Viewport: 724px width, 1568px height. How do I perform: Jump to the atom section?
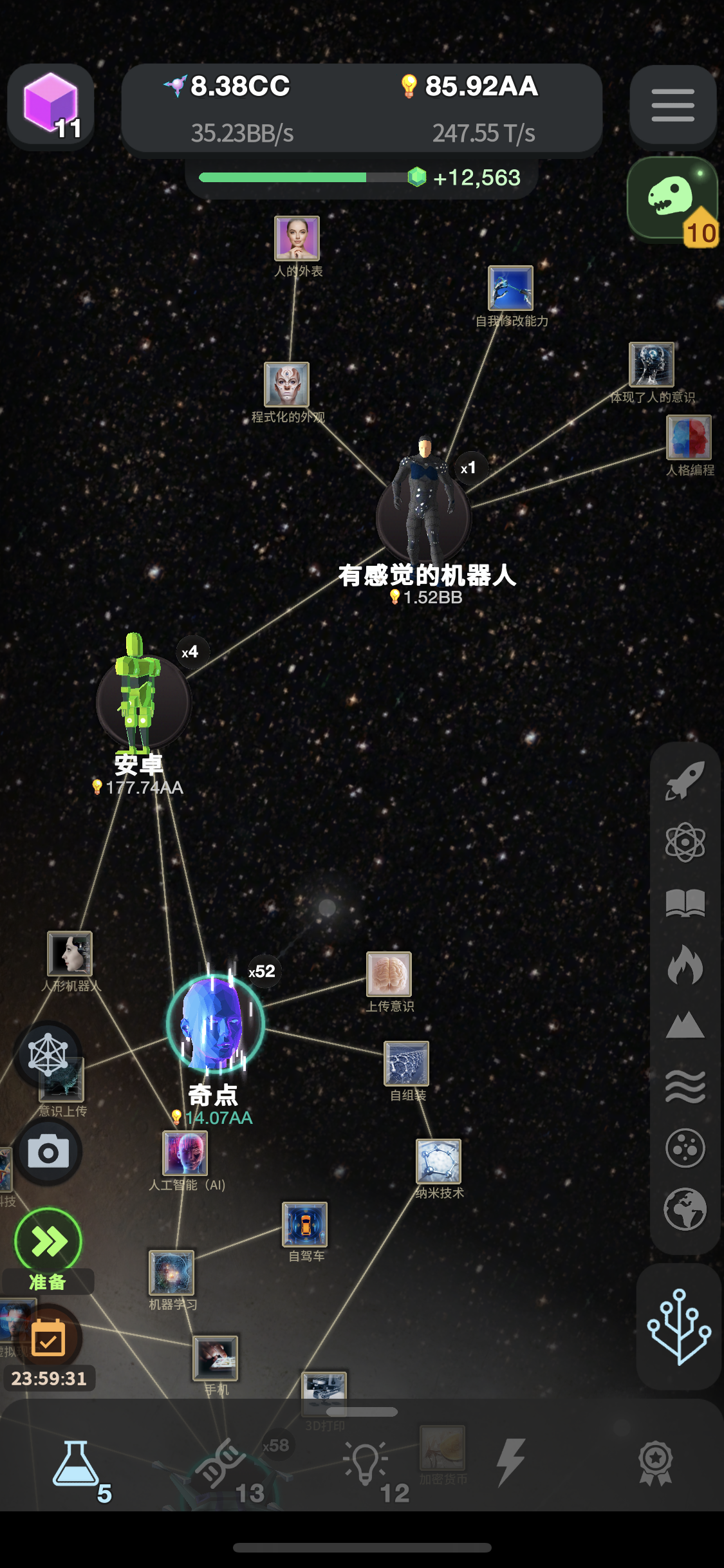pyautogui.click(x=685, y=842)
